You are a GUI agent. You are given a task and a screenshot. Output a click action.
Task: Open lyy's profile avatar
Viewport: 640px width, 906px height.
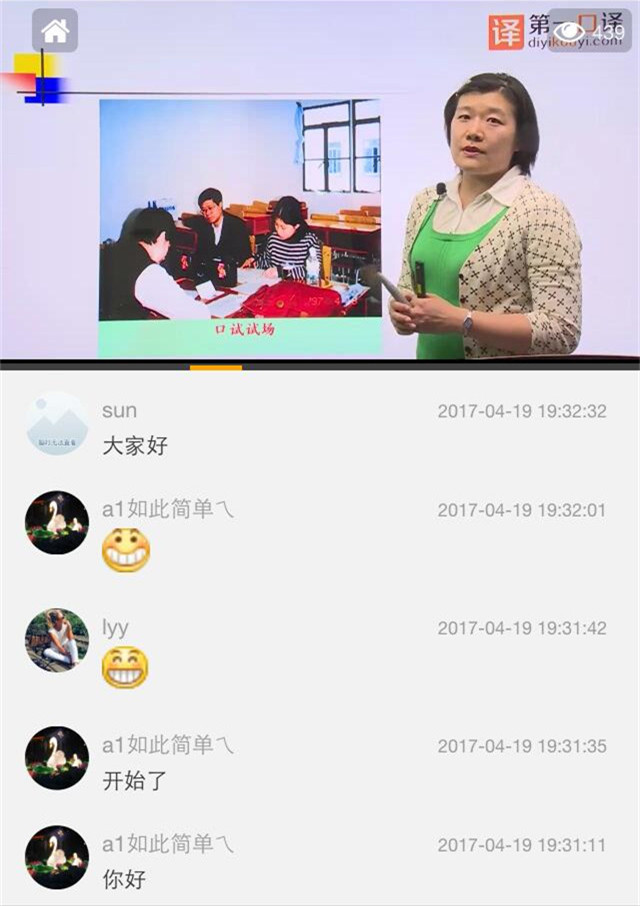(x=56, y=640)
